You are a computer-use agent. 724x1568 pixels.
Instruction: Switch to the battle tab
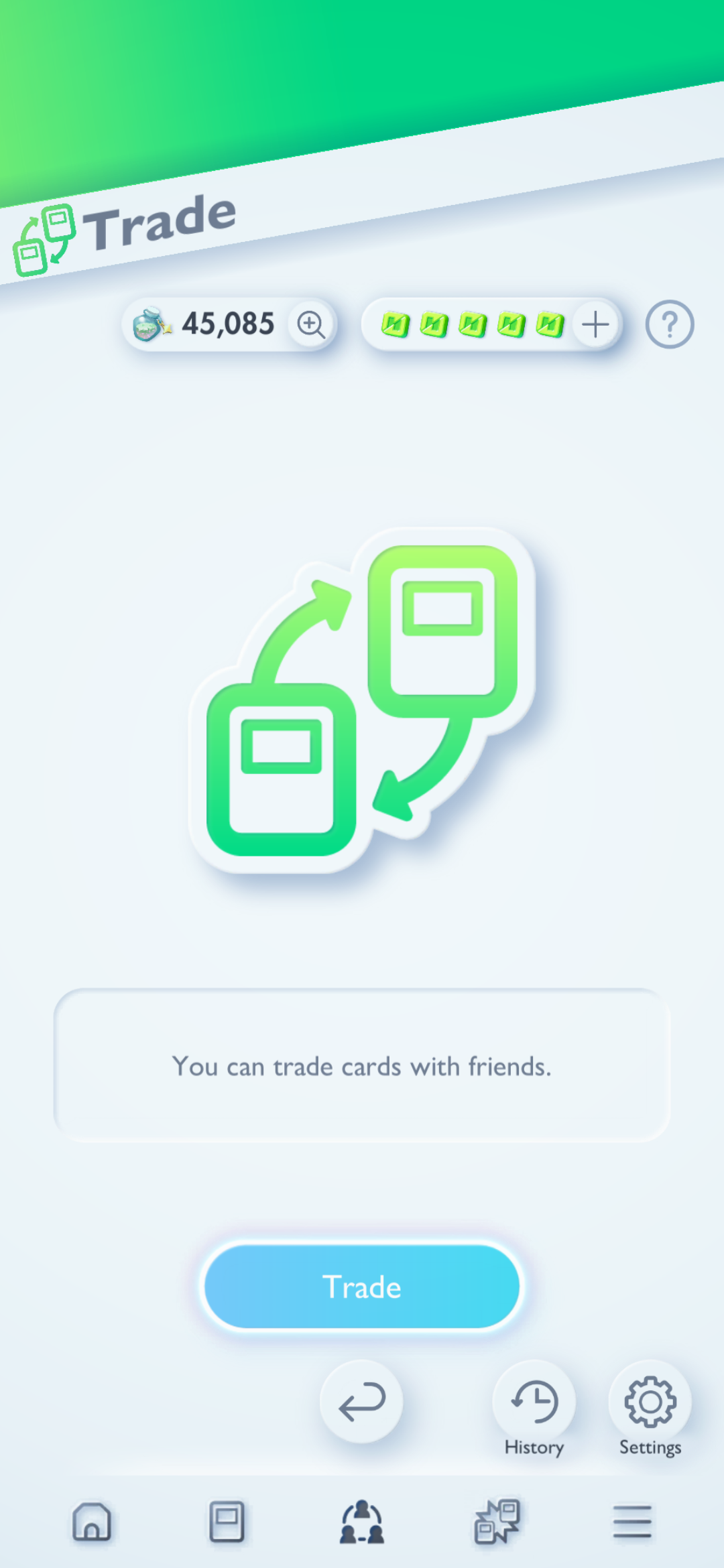497,1521
